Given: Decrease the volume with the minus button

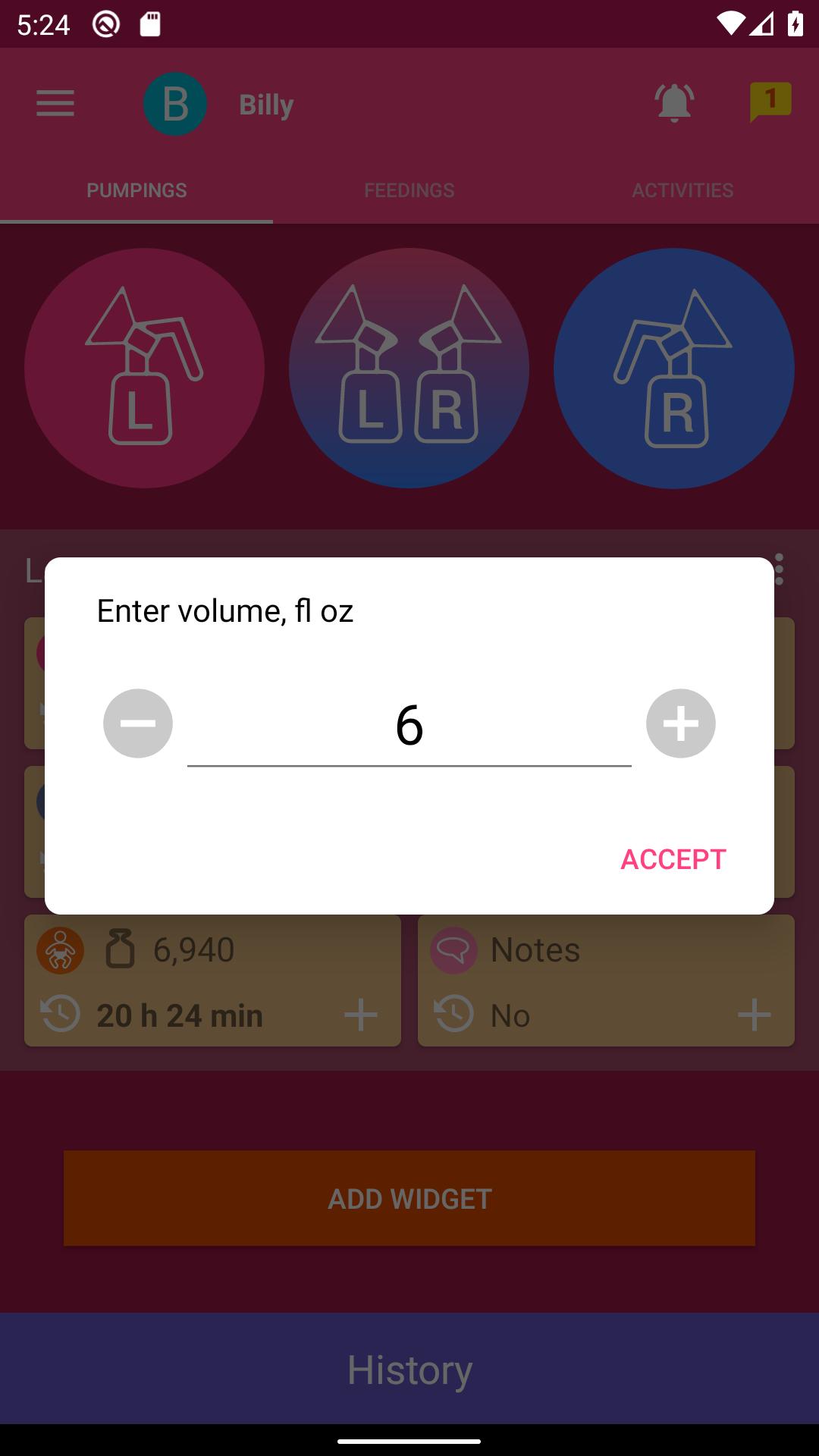Looking at the screenshot, I should coord(138,723).
